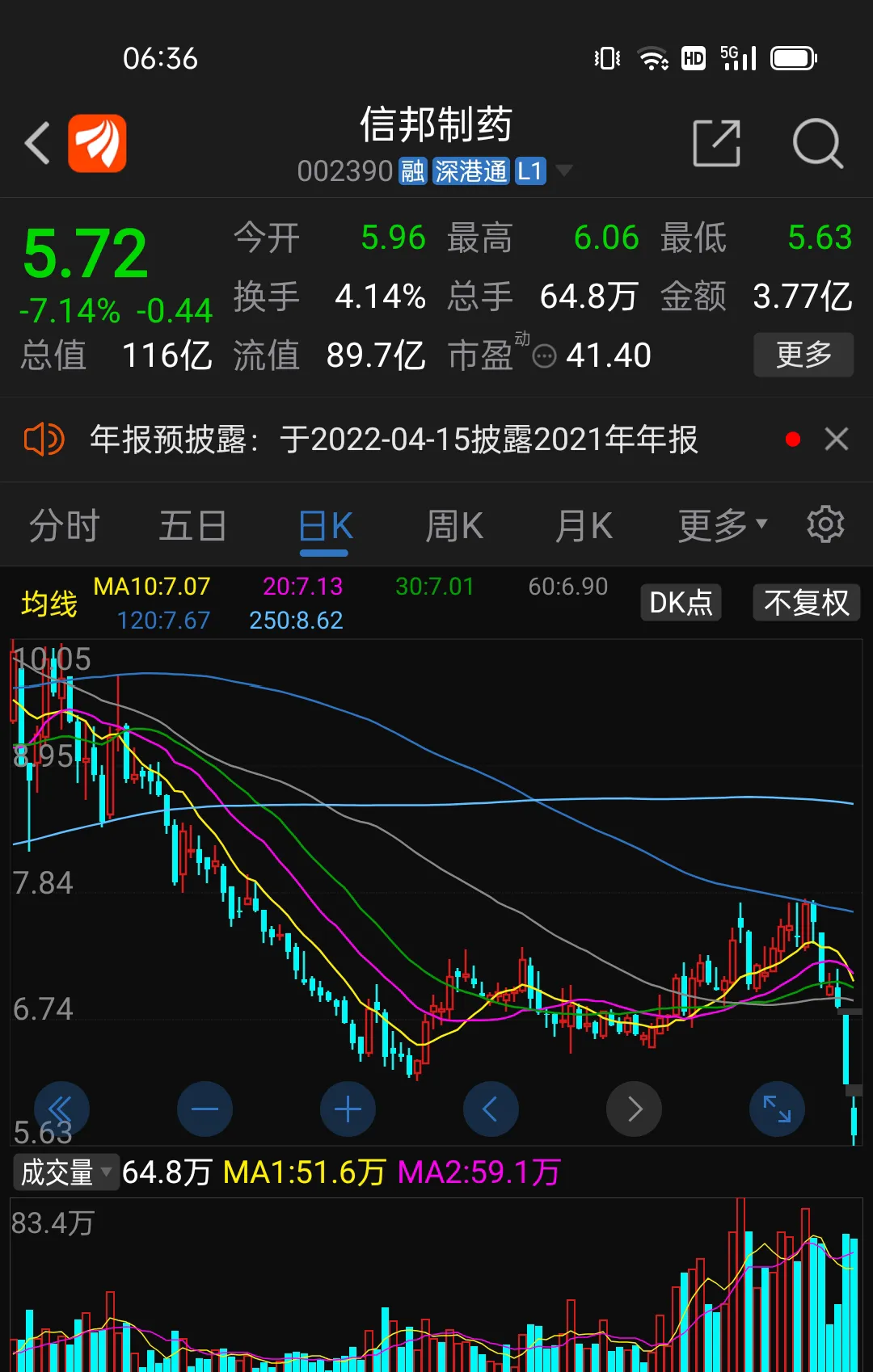Zoom in the K-line chart with plus

[348, 1109]
